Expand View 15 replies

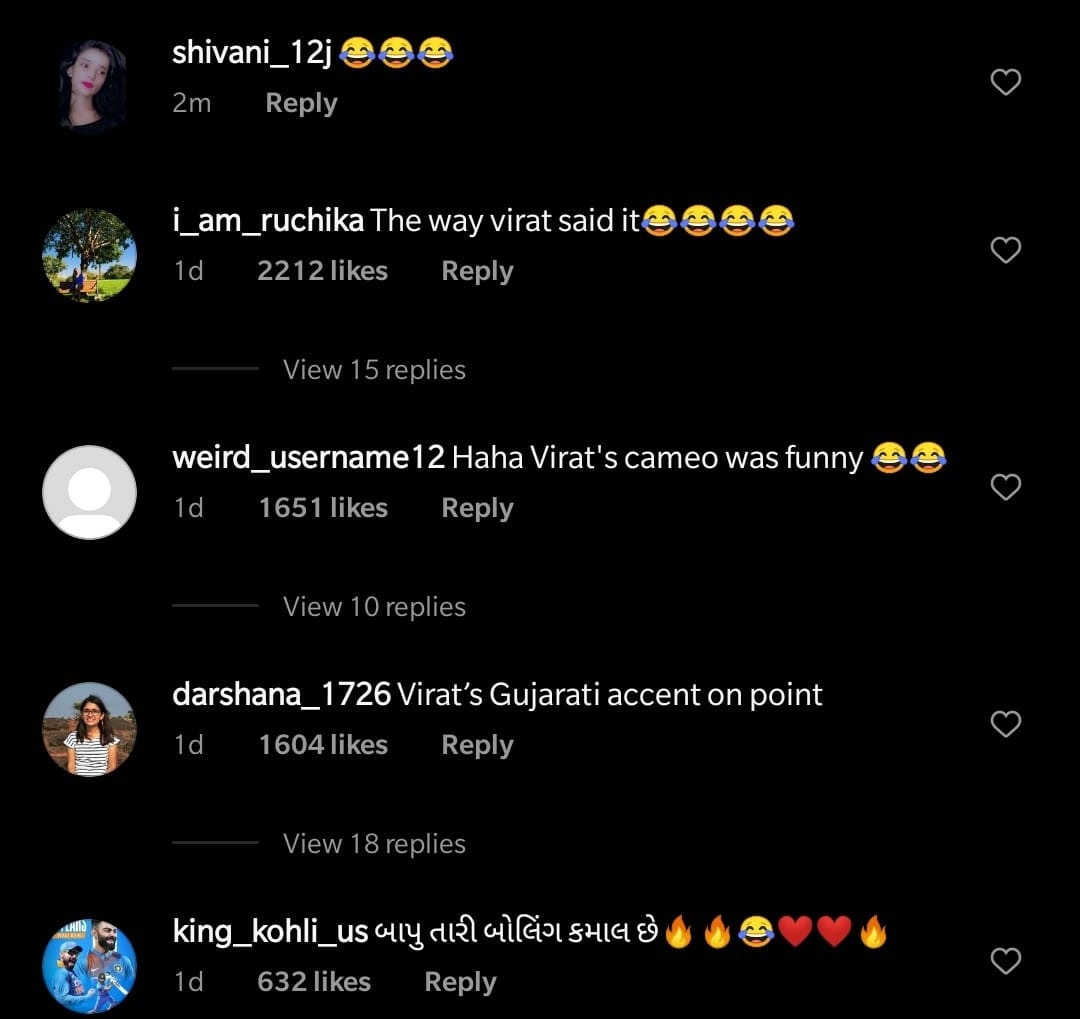(x=374, y=370)
